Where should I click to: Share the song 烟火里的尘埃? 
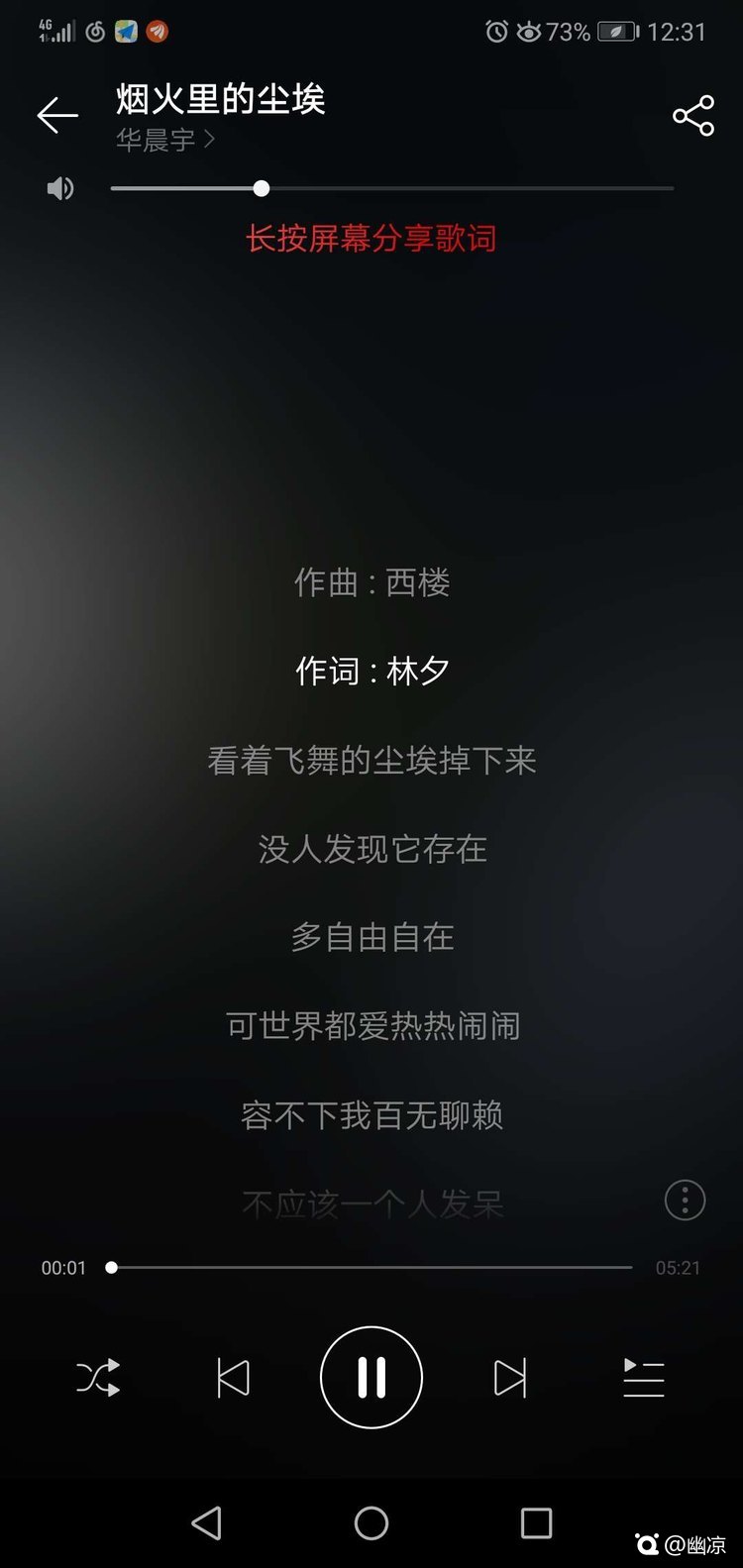(x=692, y=116)
